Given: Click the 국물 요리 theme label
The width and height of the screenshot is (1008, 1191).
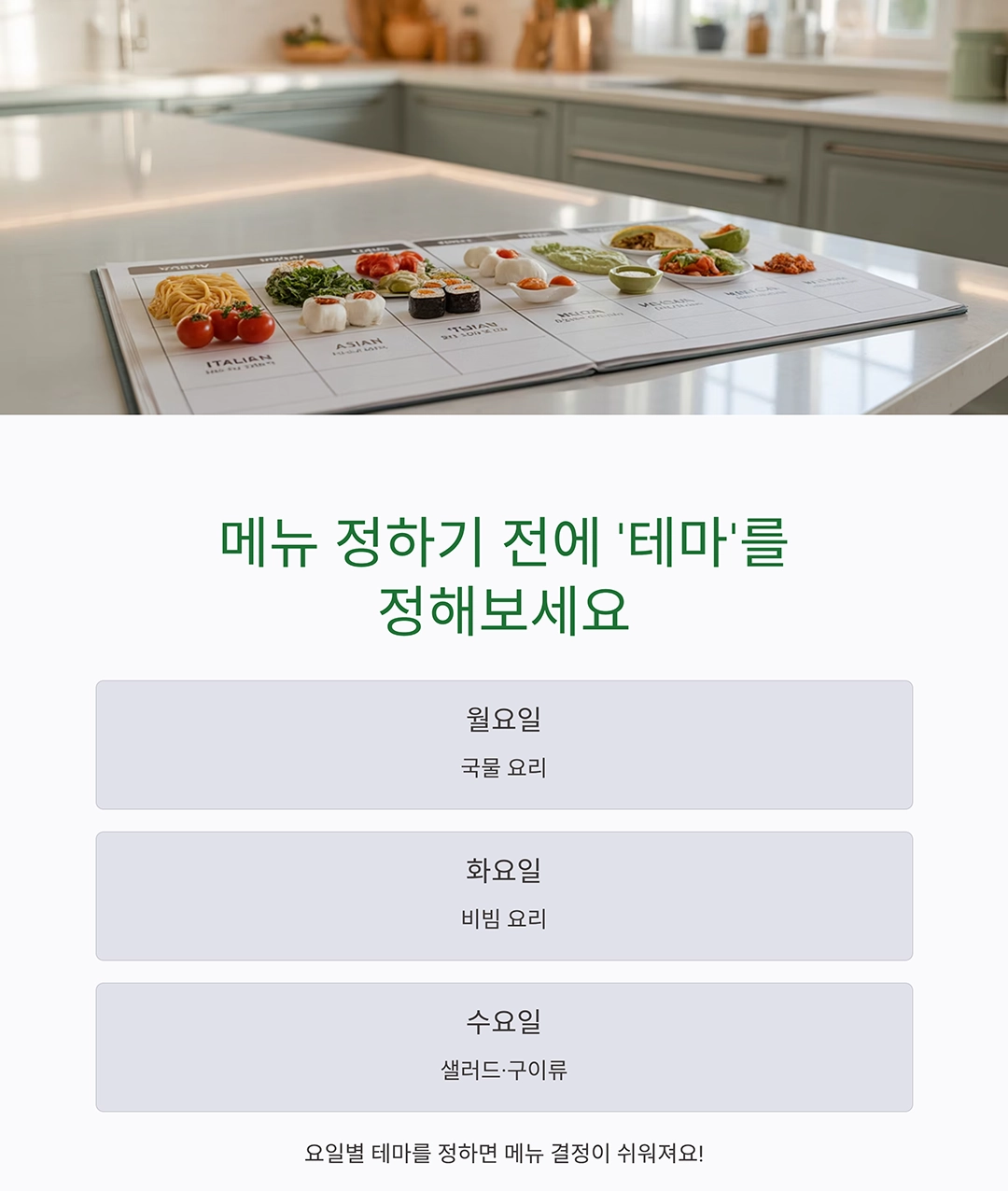Looking at the screenshot, I should pos(504,767).
